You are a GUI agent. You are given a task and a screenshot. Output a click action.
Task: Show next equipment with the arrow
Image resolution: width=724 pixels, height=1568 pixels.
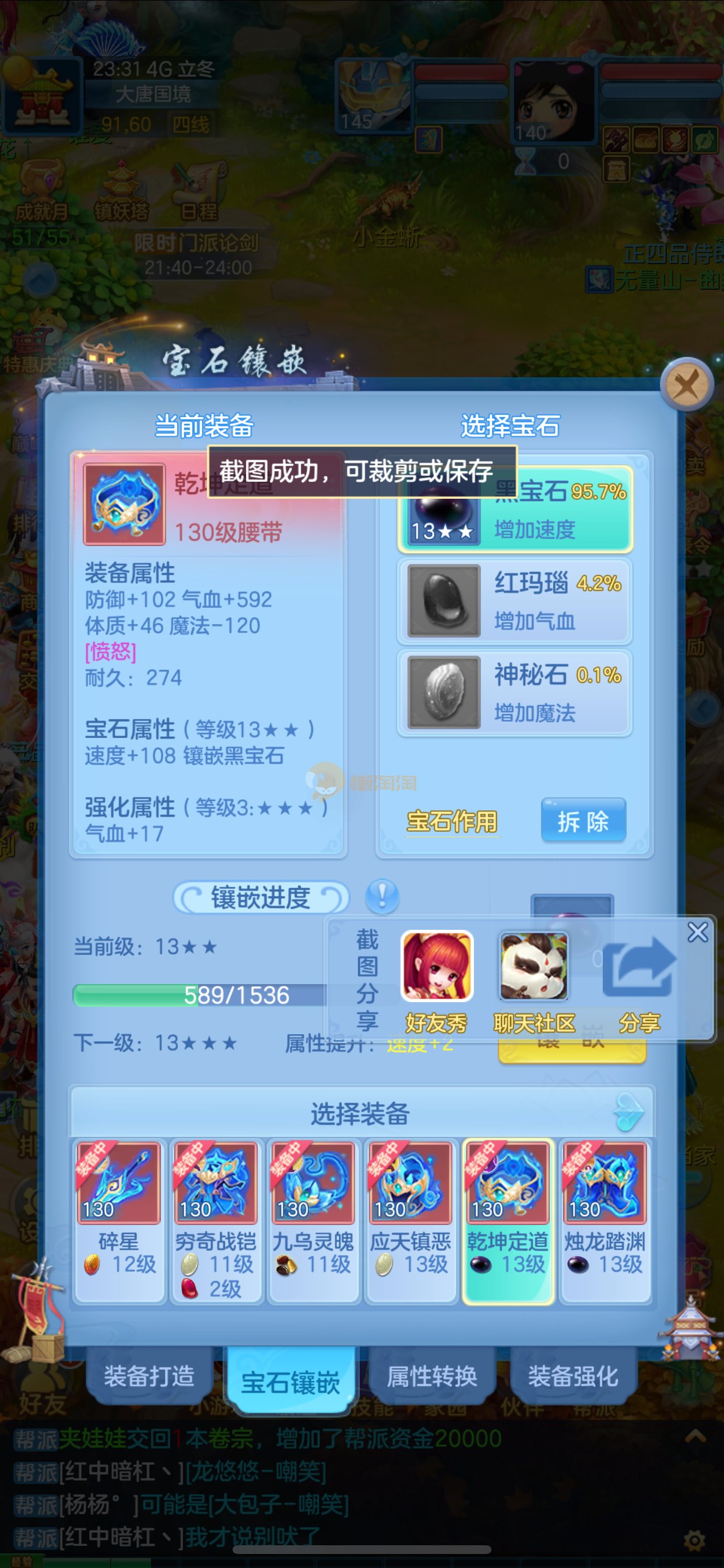[628, 1111]
